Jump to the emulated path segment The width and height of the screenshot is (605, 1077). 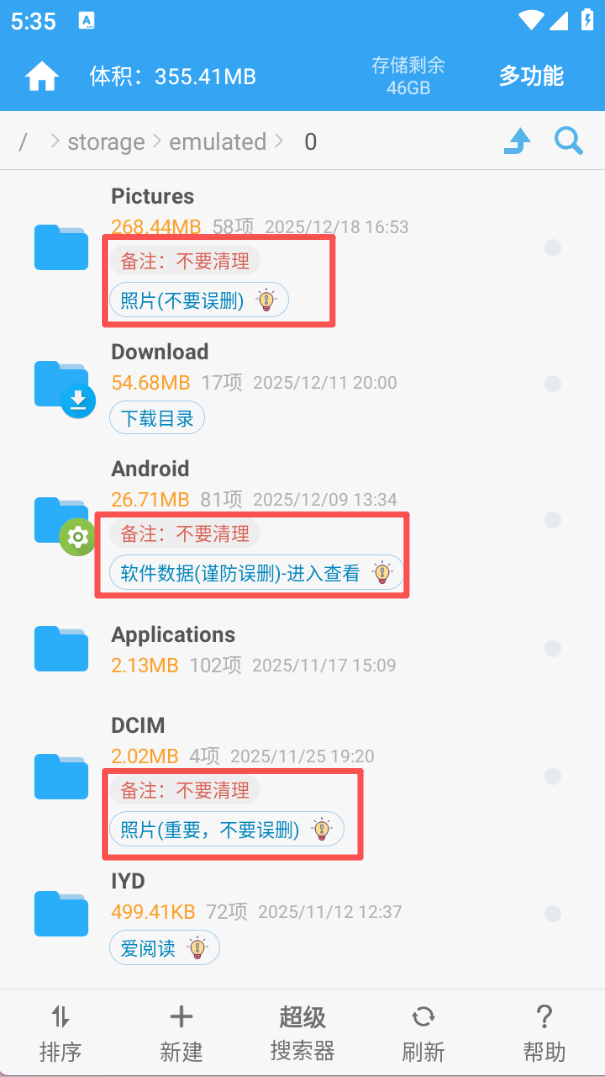tap(218, 142)
